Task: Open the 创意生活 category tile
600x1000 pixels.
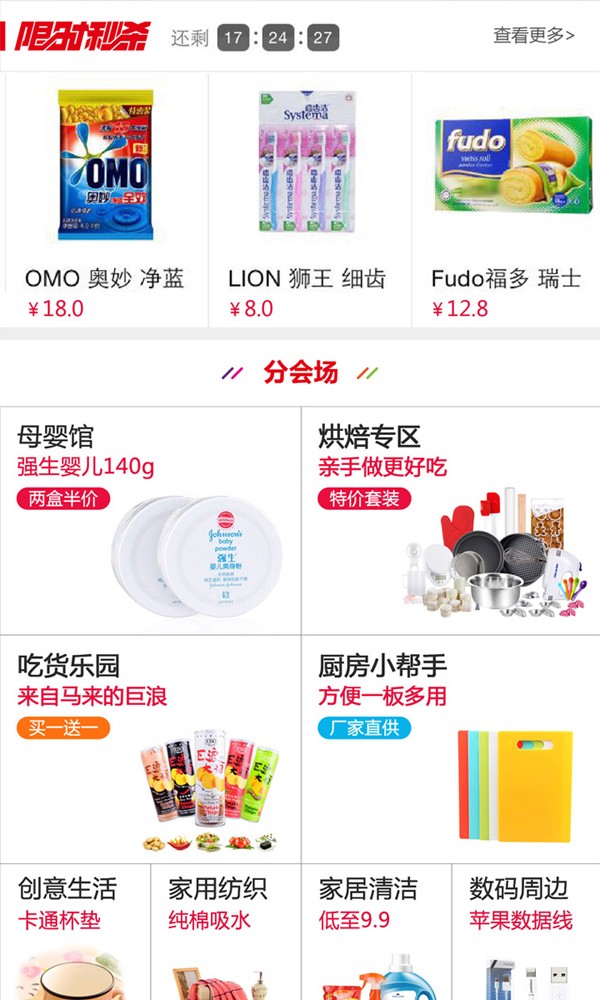Action: click(x=75, y=930)
